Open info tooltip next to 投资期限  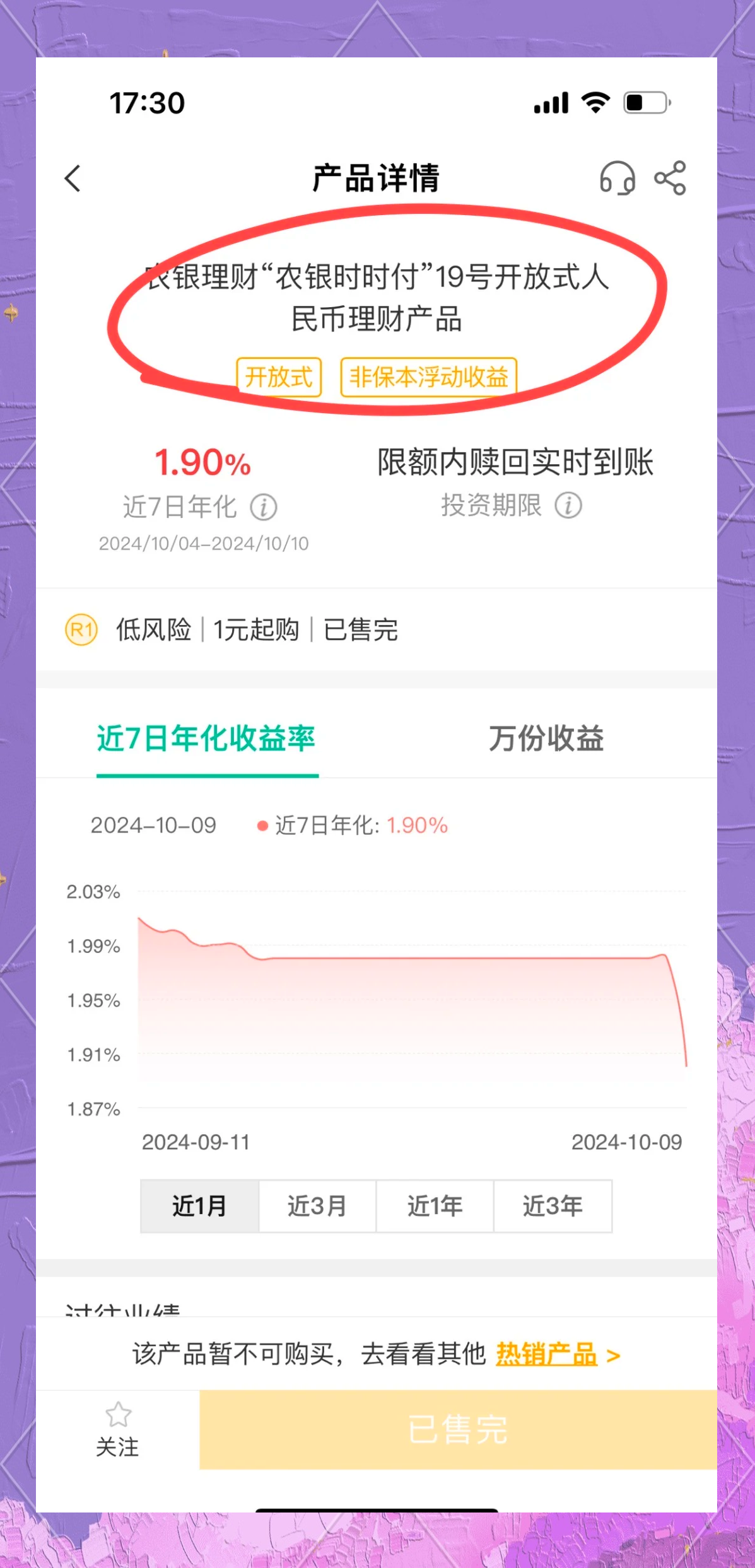(x=567, y=506)
